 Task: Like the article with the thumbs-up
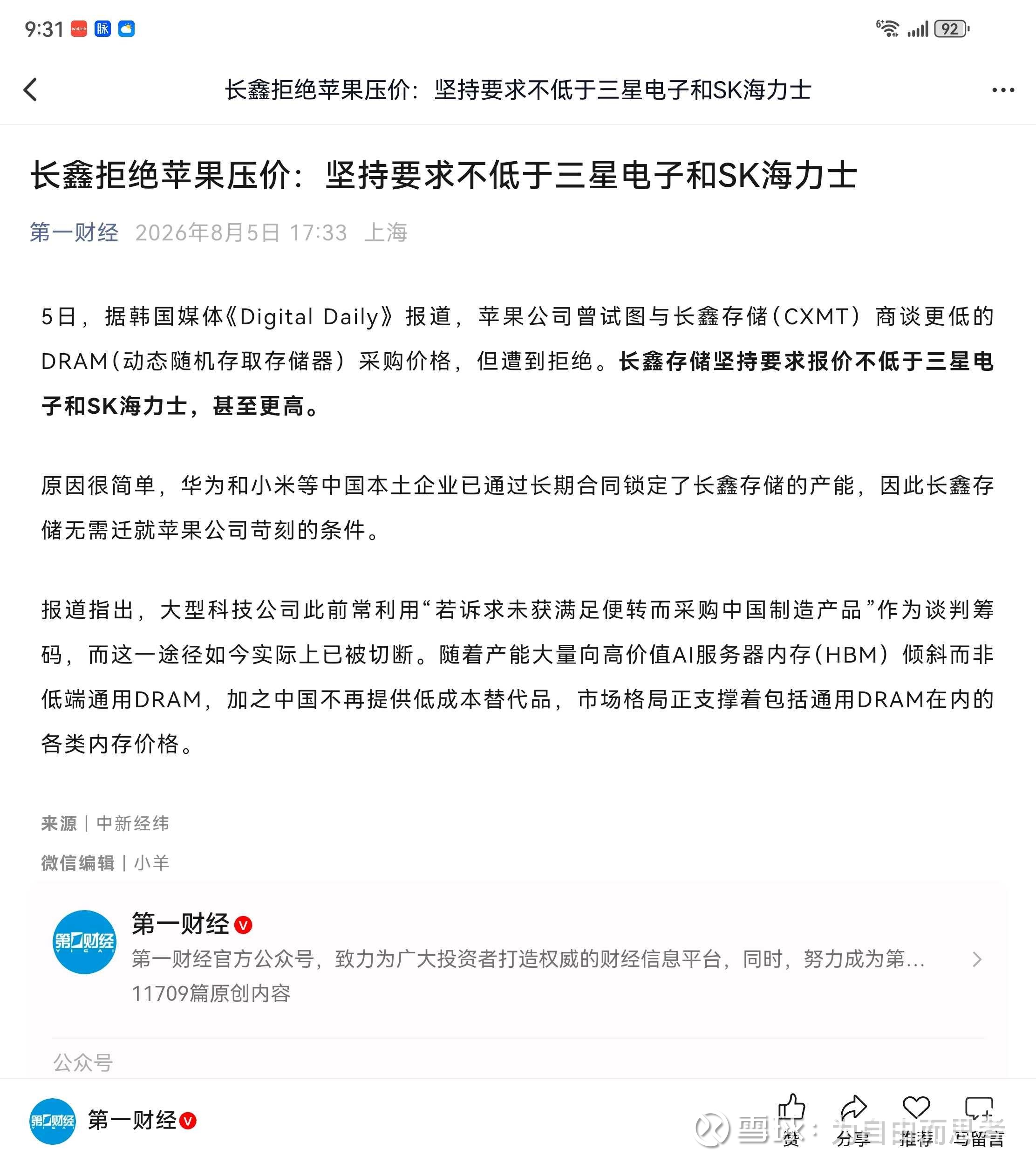[x=791, y=1119]
